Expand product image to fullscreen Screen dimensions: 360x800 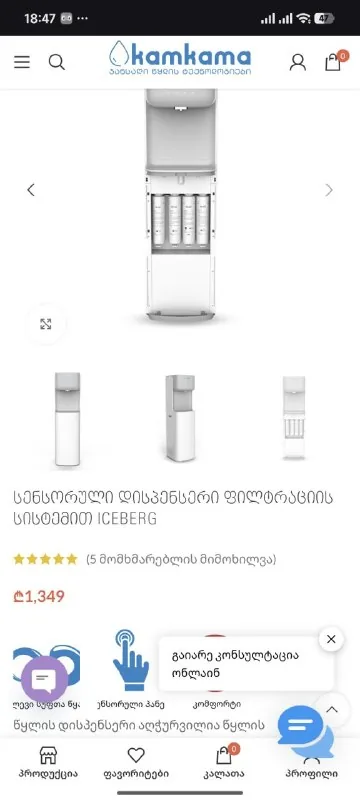point(46,324)
